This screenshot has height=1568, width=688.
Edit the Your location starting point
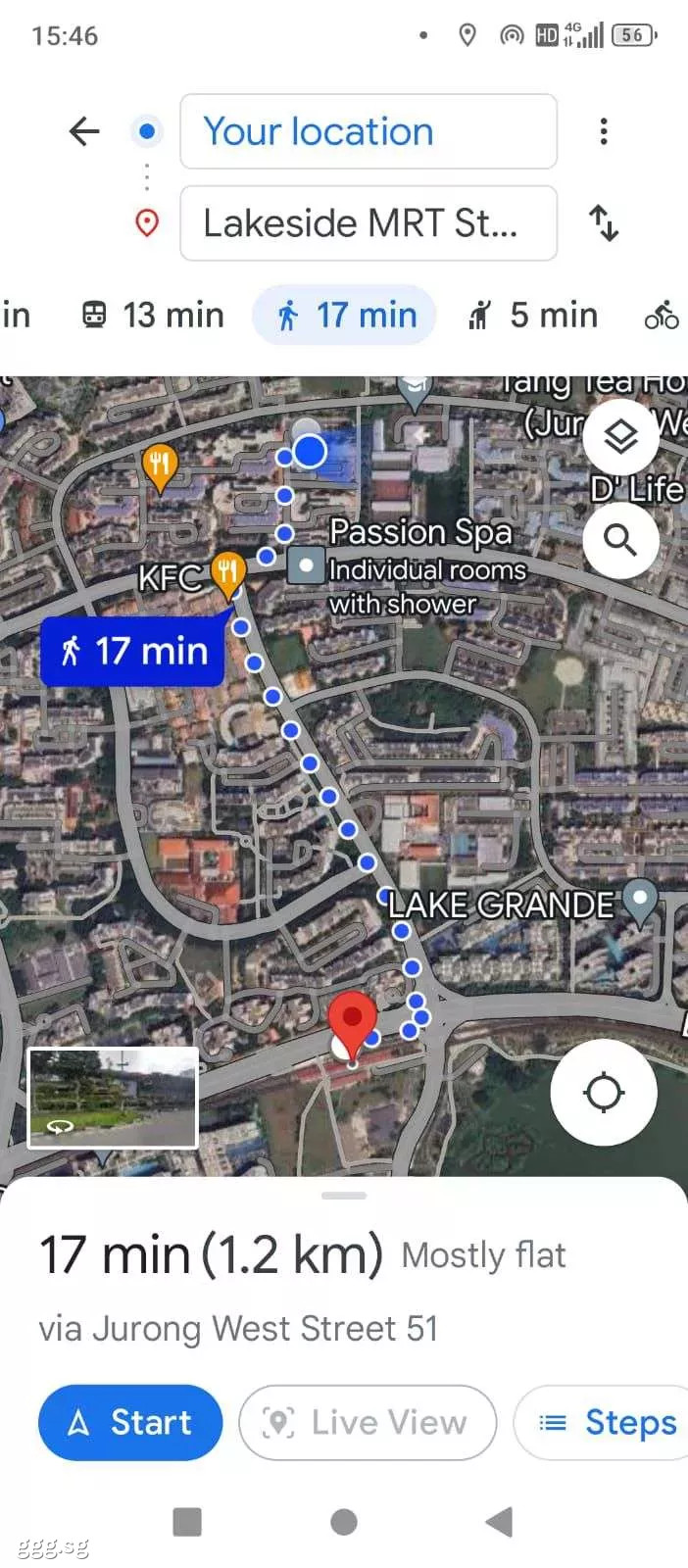pos(369,131)
